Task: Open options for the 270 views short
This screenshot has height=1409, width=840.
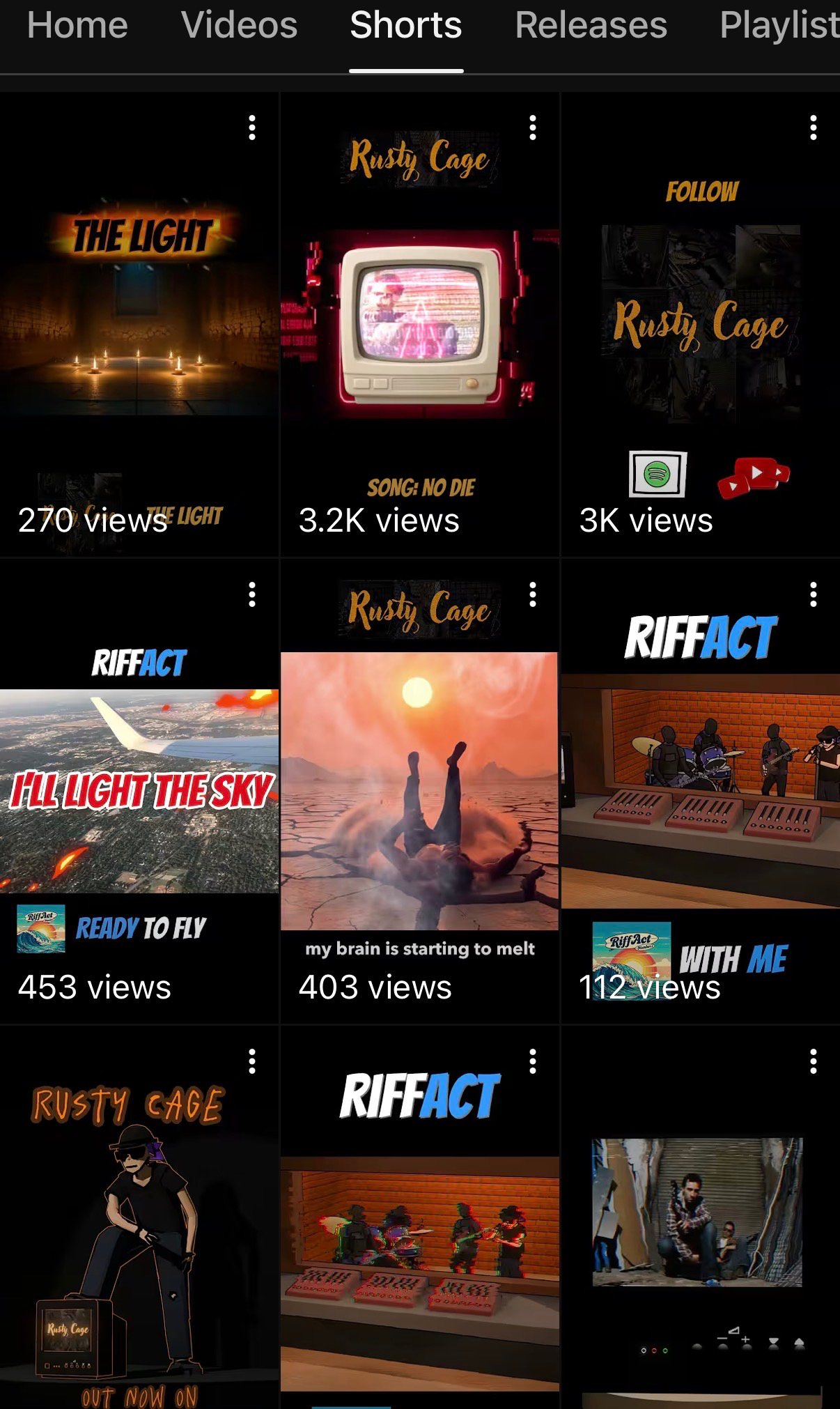Action: [252, 128]
